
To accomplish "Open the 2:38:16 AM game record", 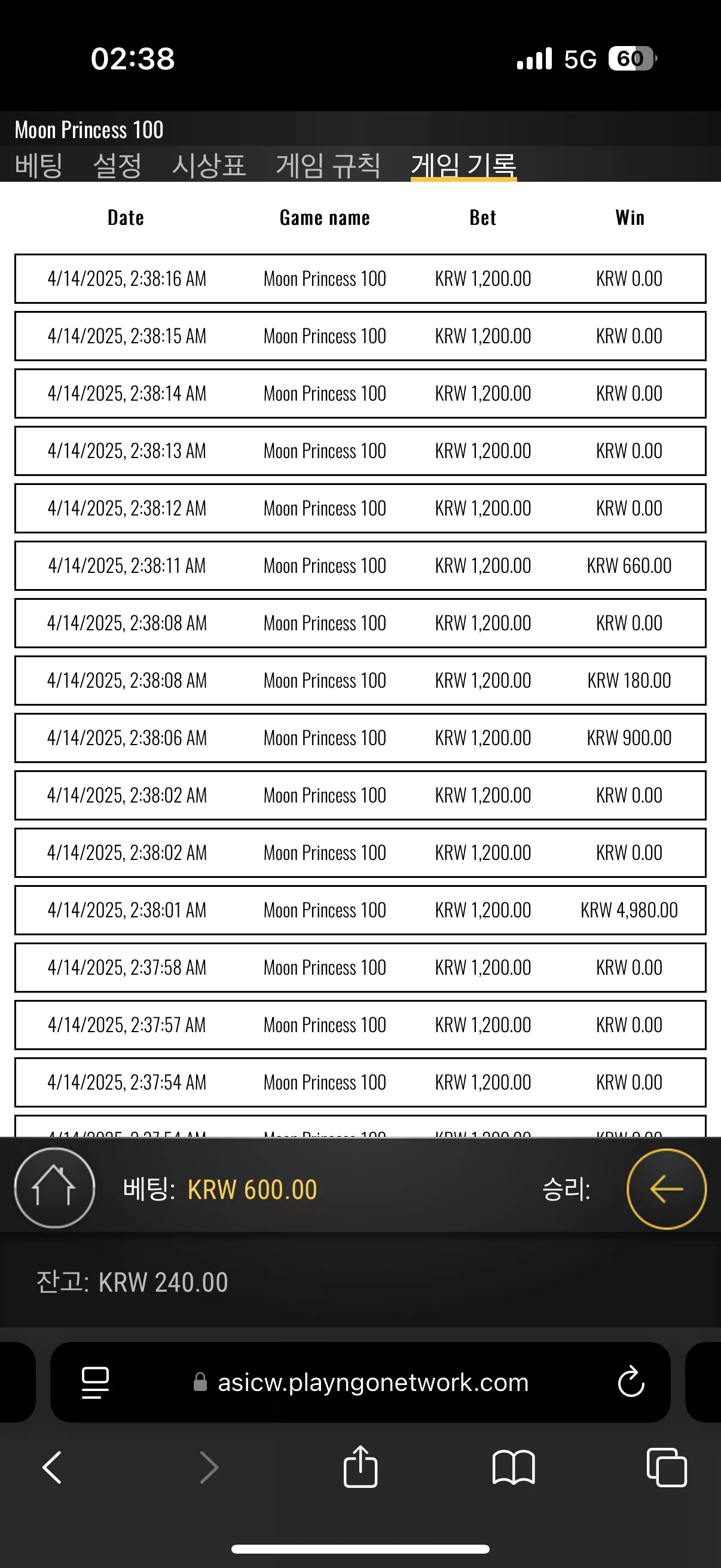I will pyautogui.click(x=360, y=279).
